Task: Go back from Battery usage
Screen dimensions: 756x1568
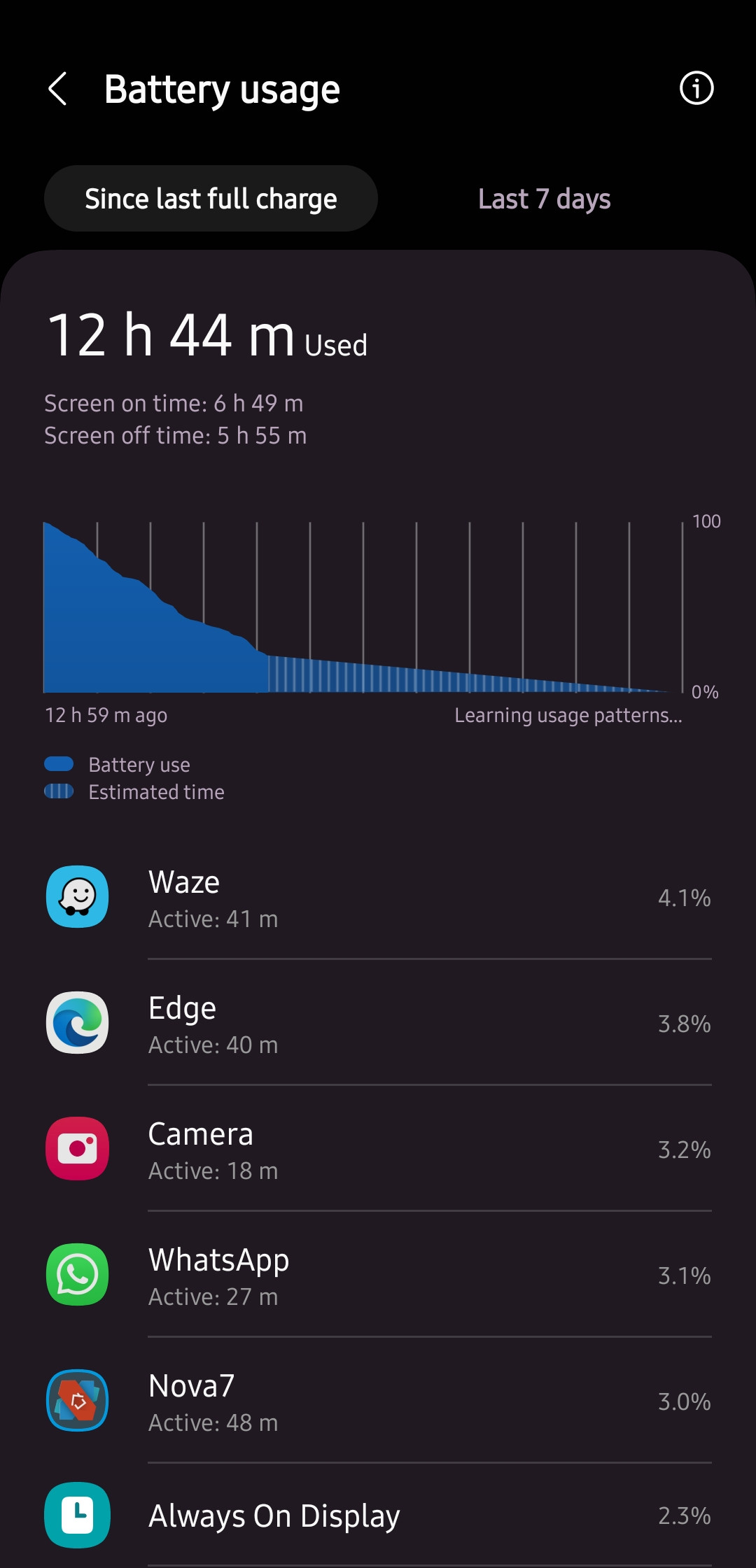Action: coord(57,89)
